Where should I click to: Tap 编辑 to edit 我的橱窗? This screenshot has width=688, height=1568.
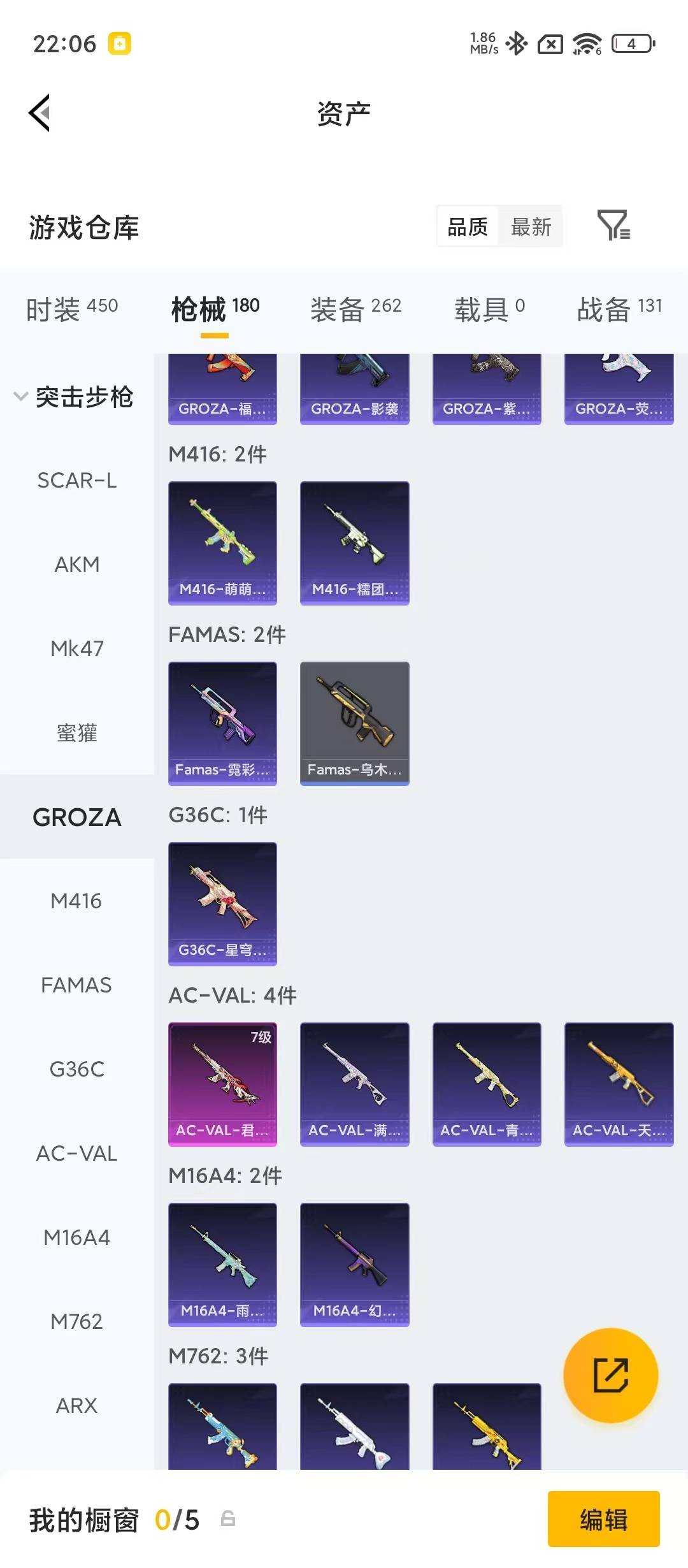[x=603, y=1520]
